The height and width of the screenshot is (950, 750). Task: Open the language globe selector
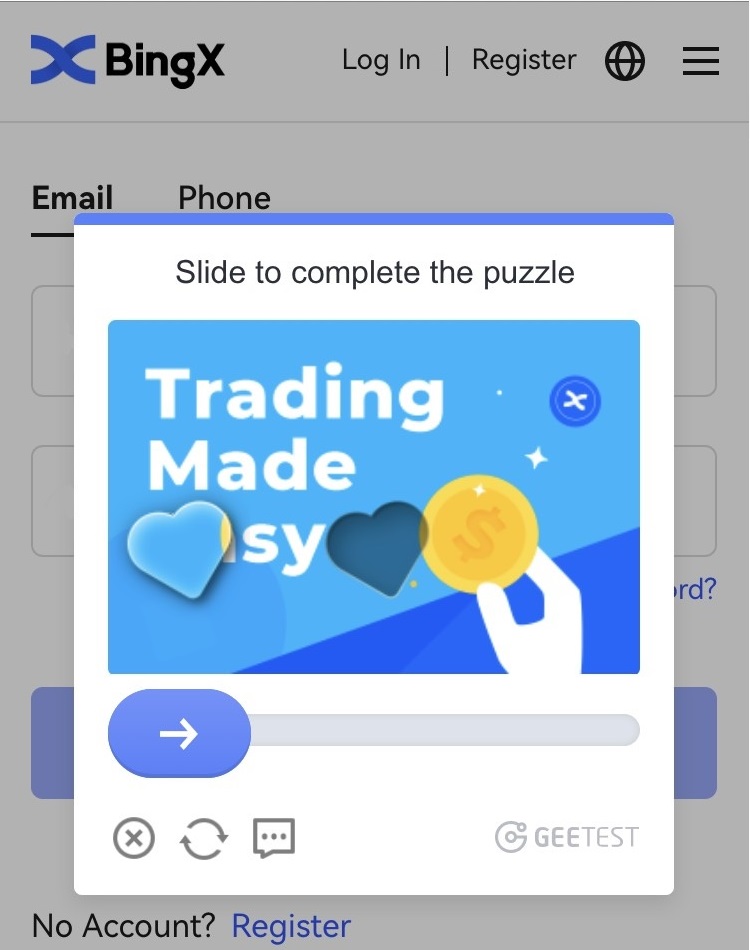click(625, 61)
